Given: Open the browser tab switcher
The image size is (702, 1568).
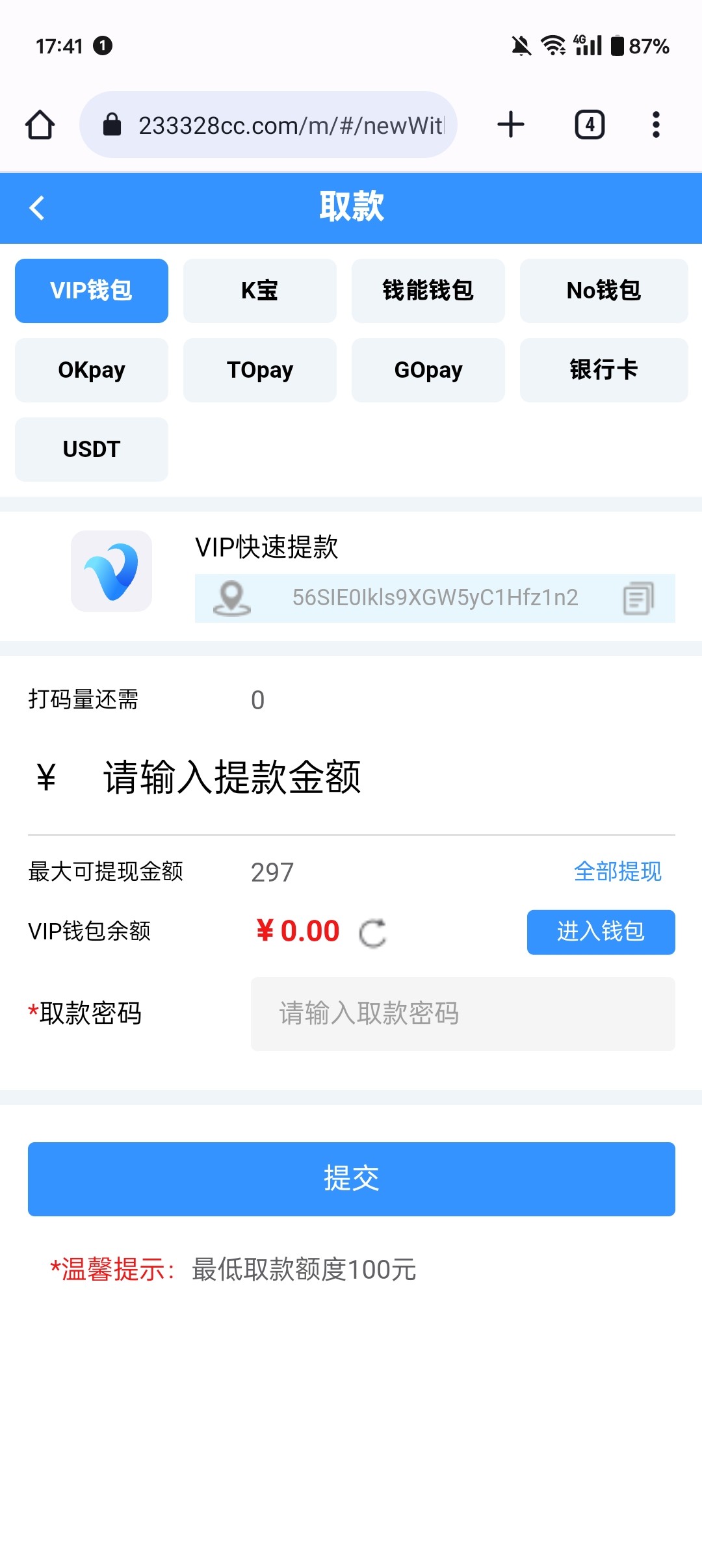Looking at the screenshot, I should (590, 125).
